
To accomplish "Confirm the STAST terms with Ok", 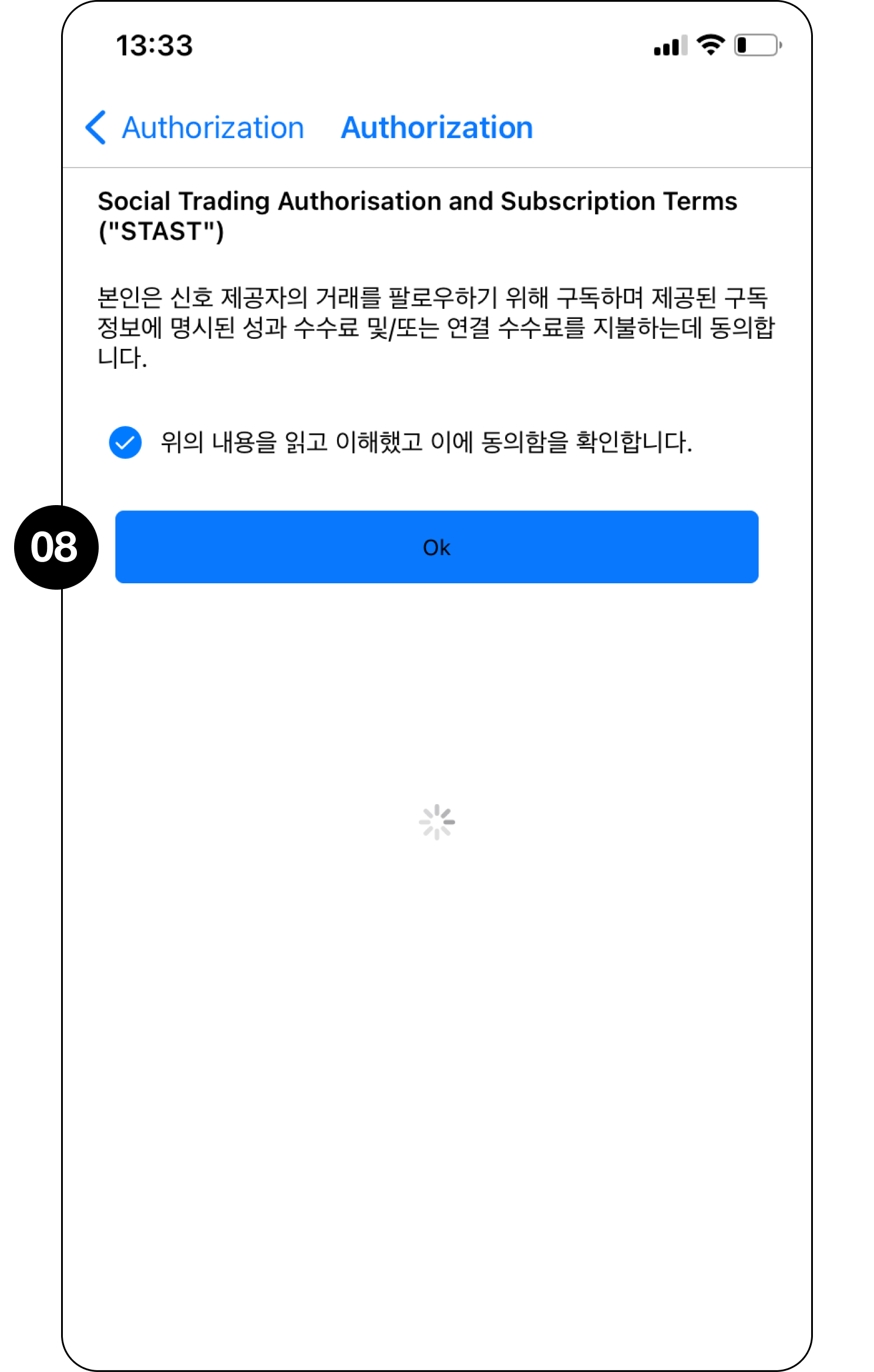I will (436, 547).
